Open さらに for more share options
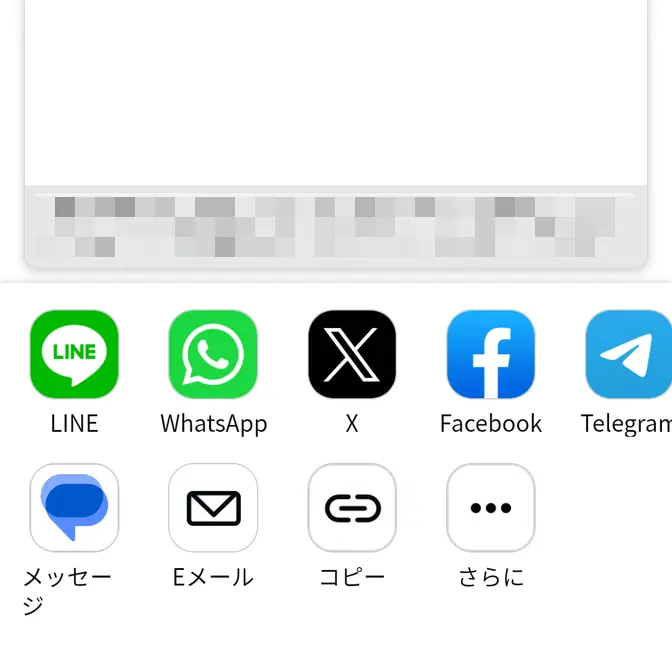Viewport: 672px width, 672px height. 490,508
